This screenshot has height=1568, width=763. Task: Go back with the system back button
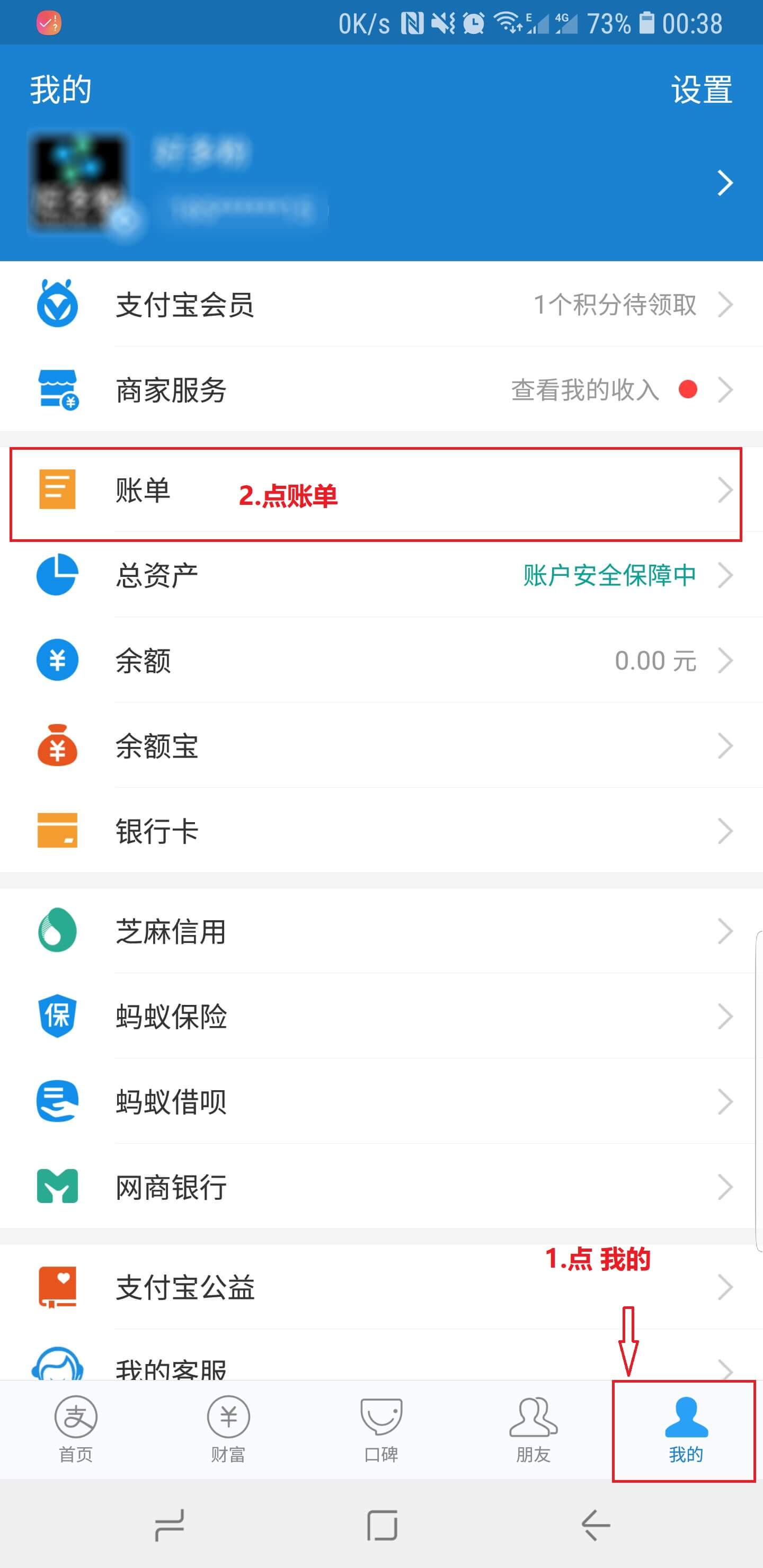coord(595,1526)
